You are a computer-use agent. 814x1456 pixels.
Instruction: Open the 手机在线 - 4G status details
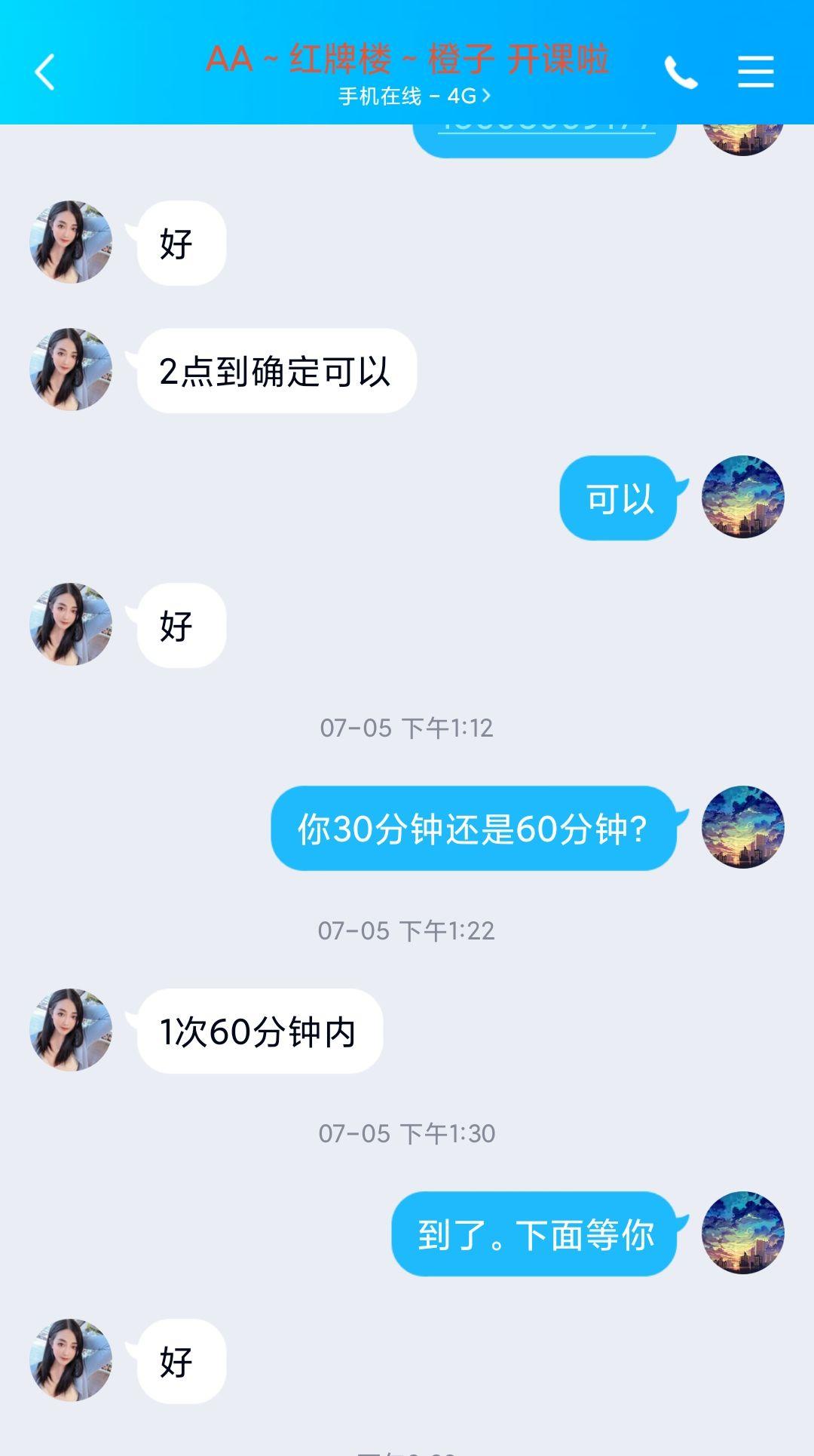[x=414, y=97]
